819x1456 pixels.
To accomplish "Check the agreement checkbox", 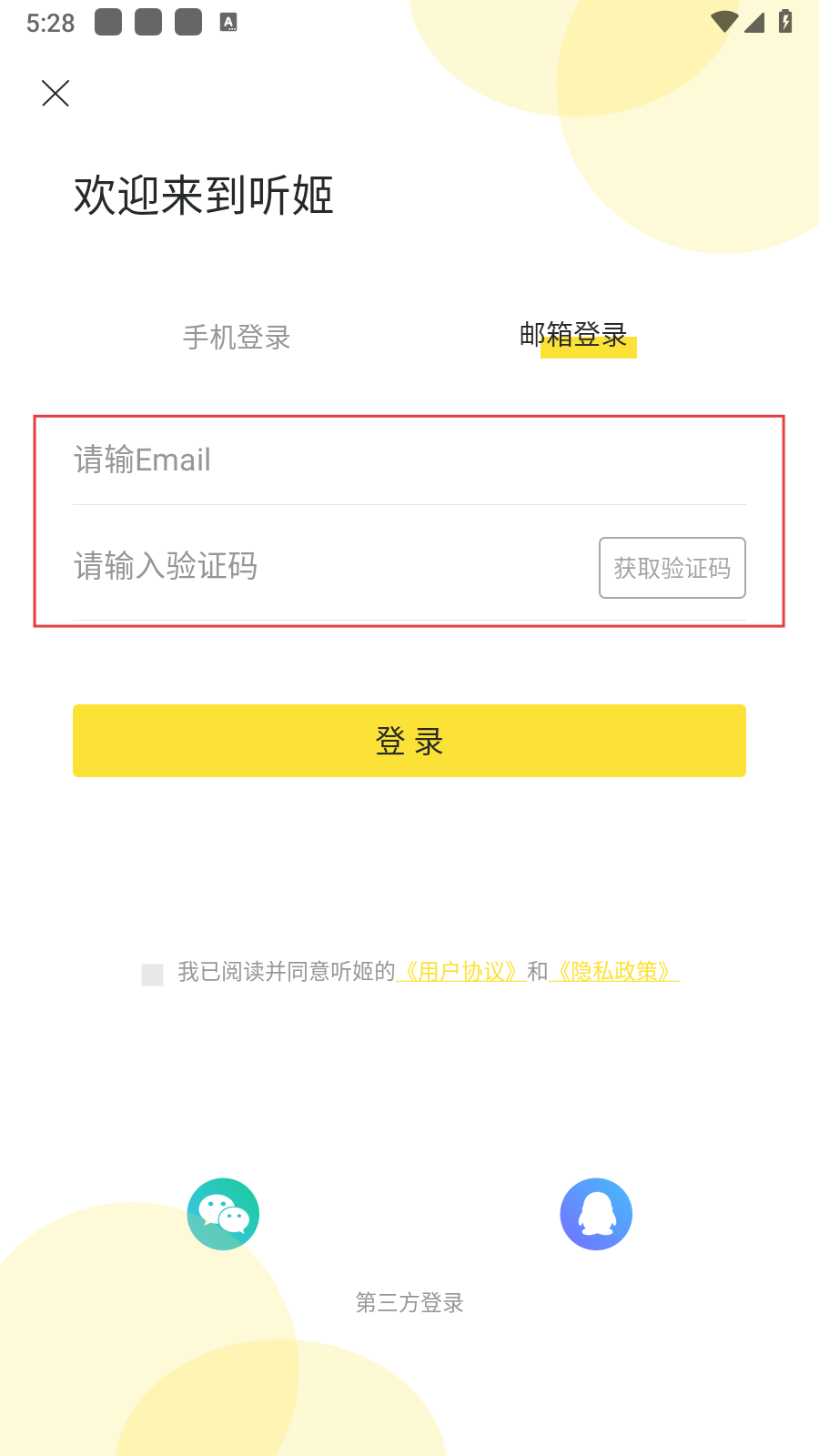I will tap(153, 975).
